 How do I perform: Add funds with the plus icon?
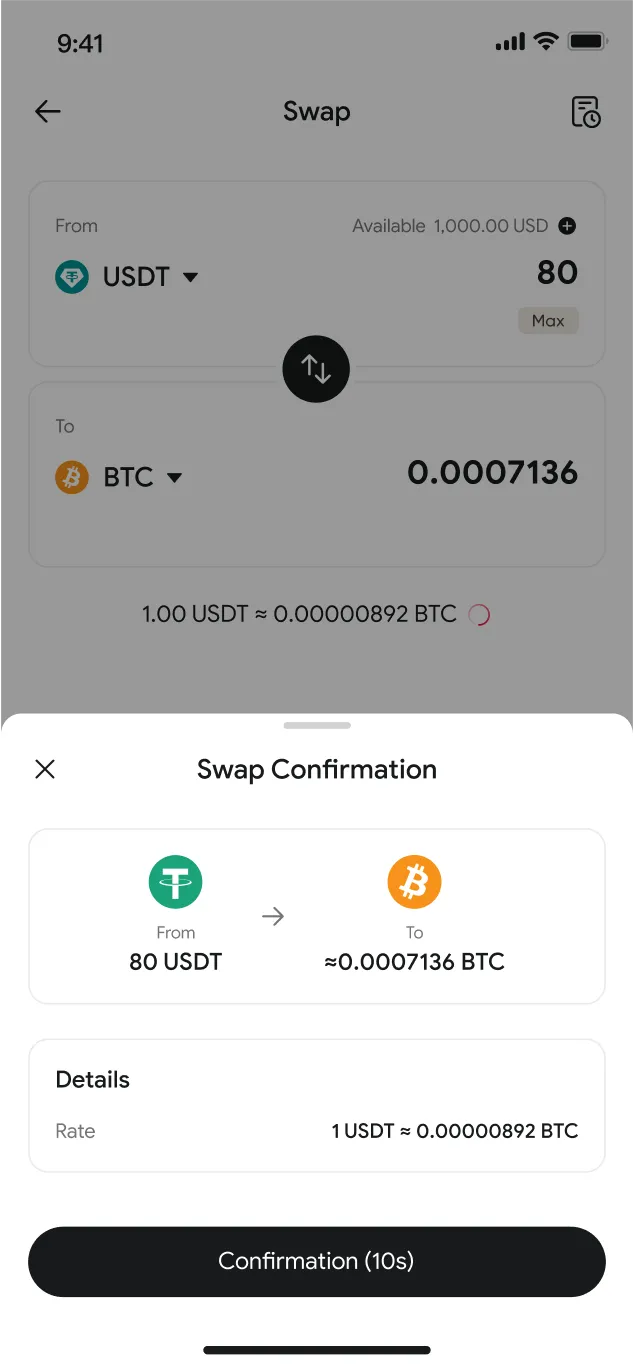567,226
